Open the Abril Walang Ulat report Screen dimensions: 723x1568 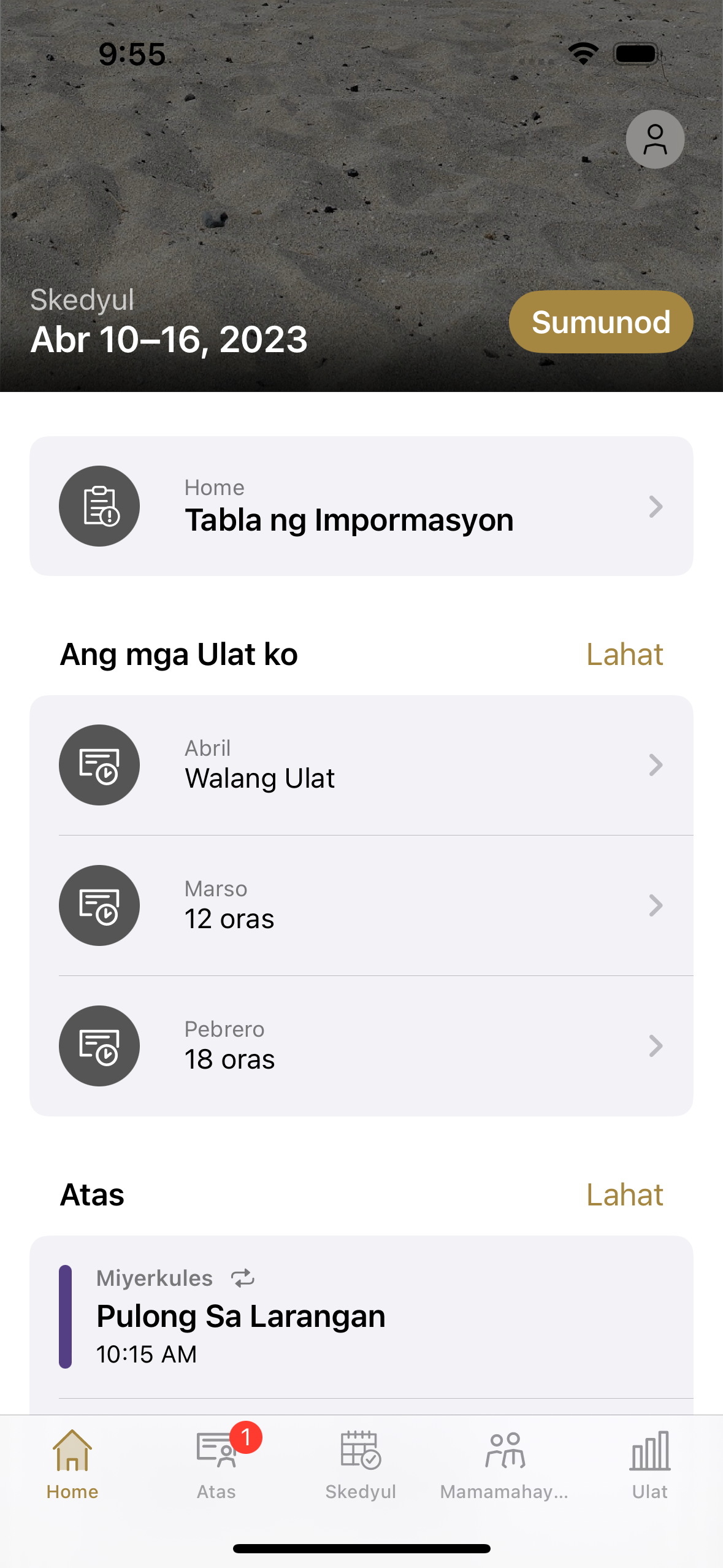pyautogui.click(x=361, y=765)
